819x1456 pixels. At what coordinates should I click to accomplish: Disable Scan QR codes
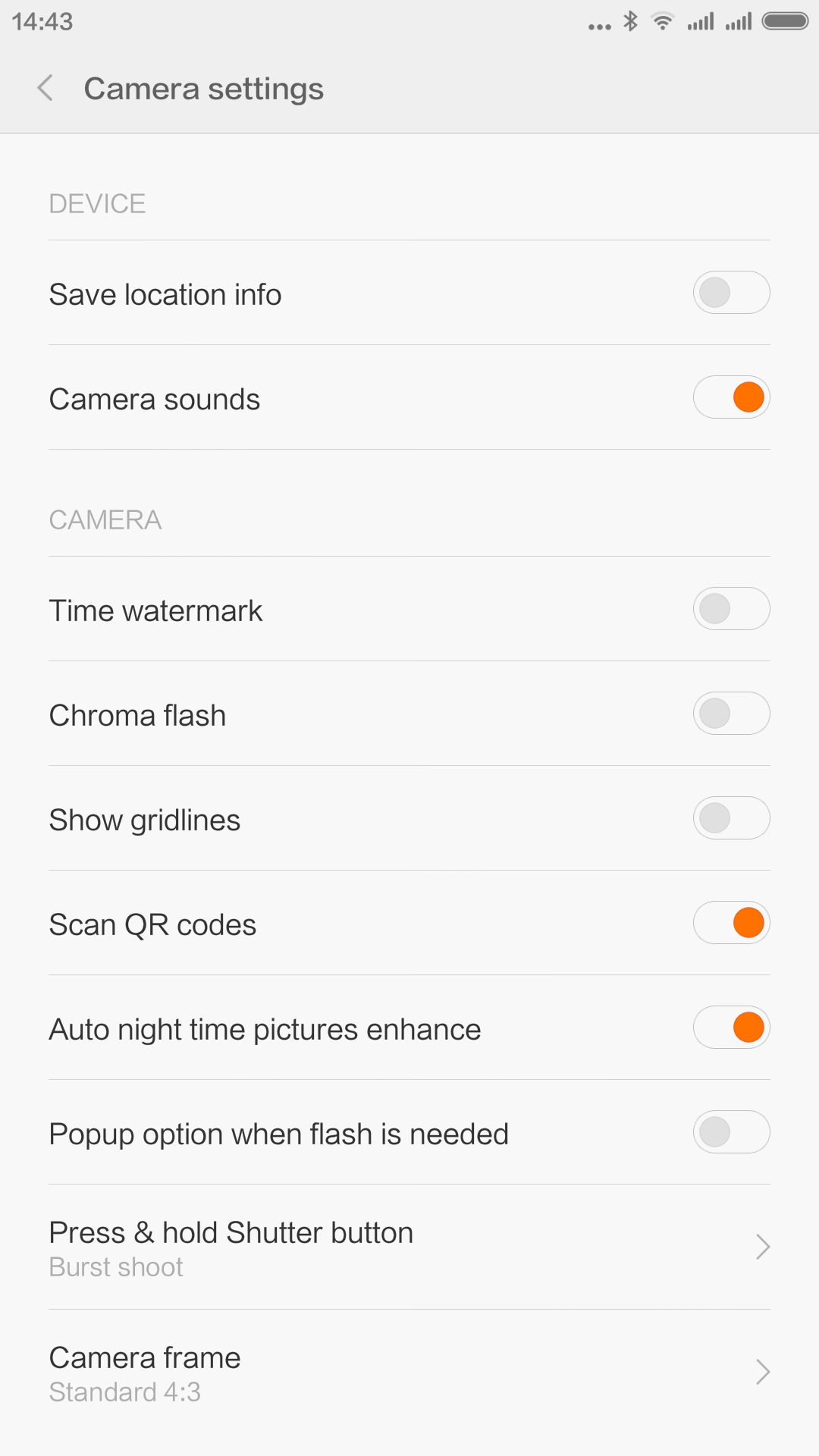coord(731,923)
